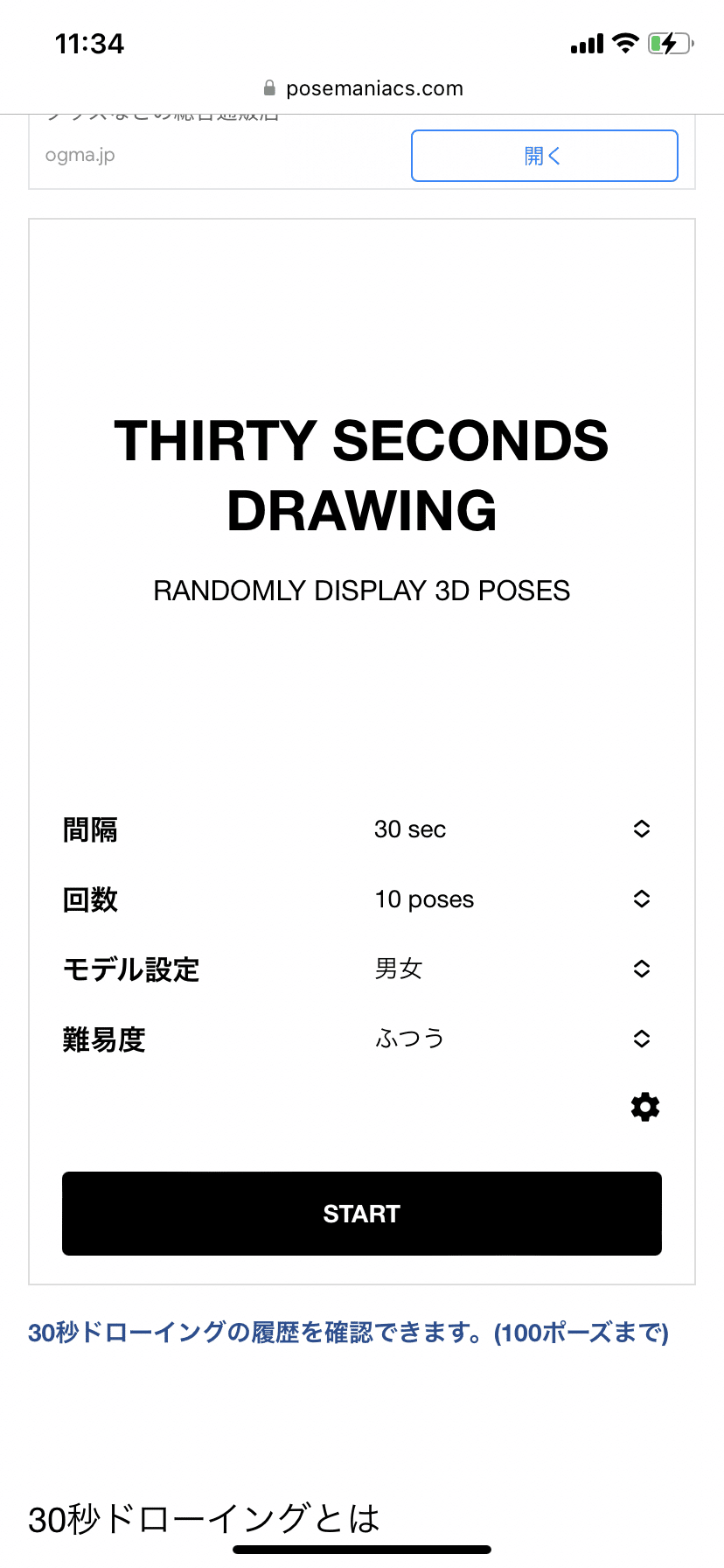Open the モデル設定 男女 dropdown
Viewport: 724px width, 1568px height.
pyautogui.click(x=512, y=969)
